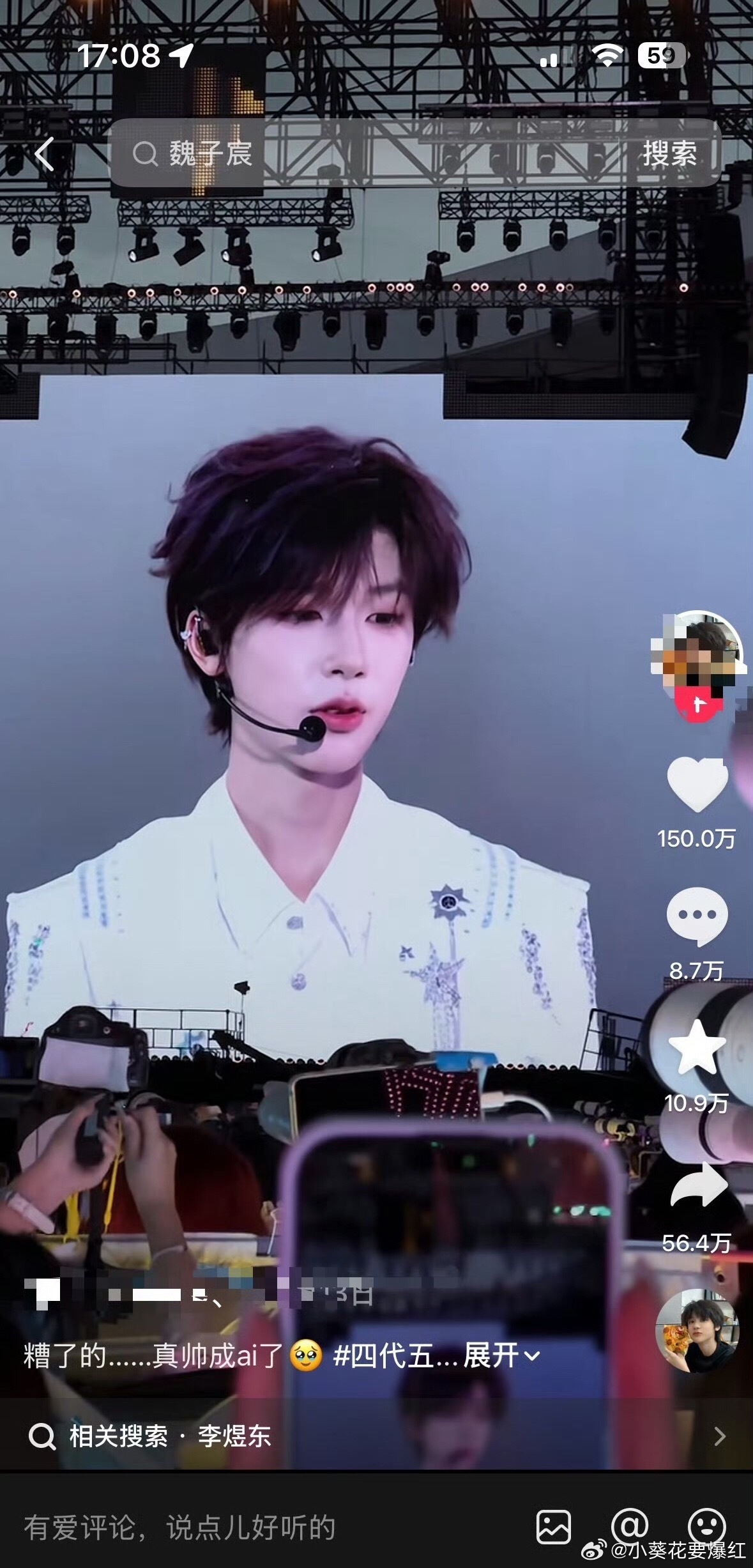Expand the caption with 展开
The height and width of the screenshot is (1568, 753).
tap(502, 1355)
